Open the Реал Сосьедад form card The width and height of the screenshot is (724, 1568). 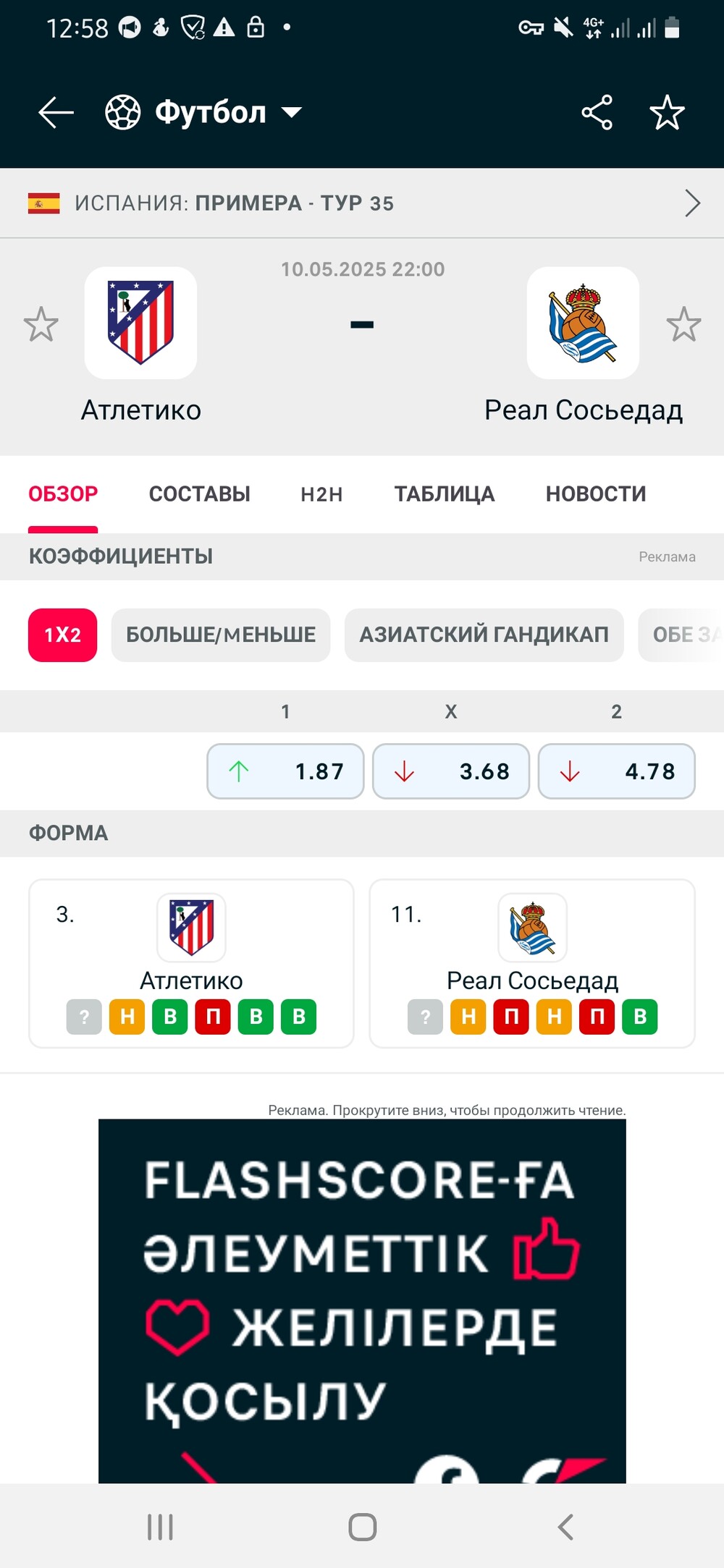pyautogui.click(x=532, y=964)
